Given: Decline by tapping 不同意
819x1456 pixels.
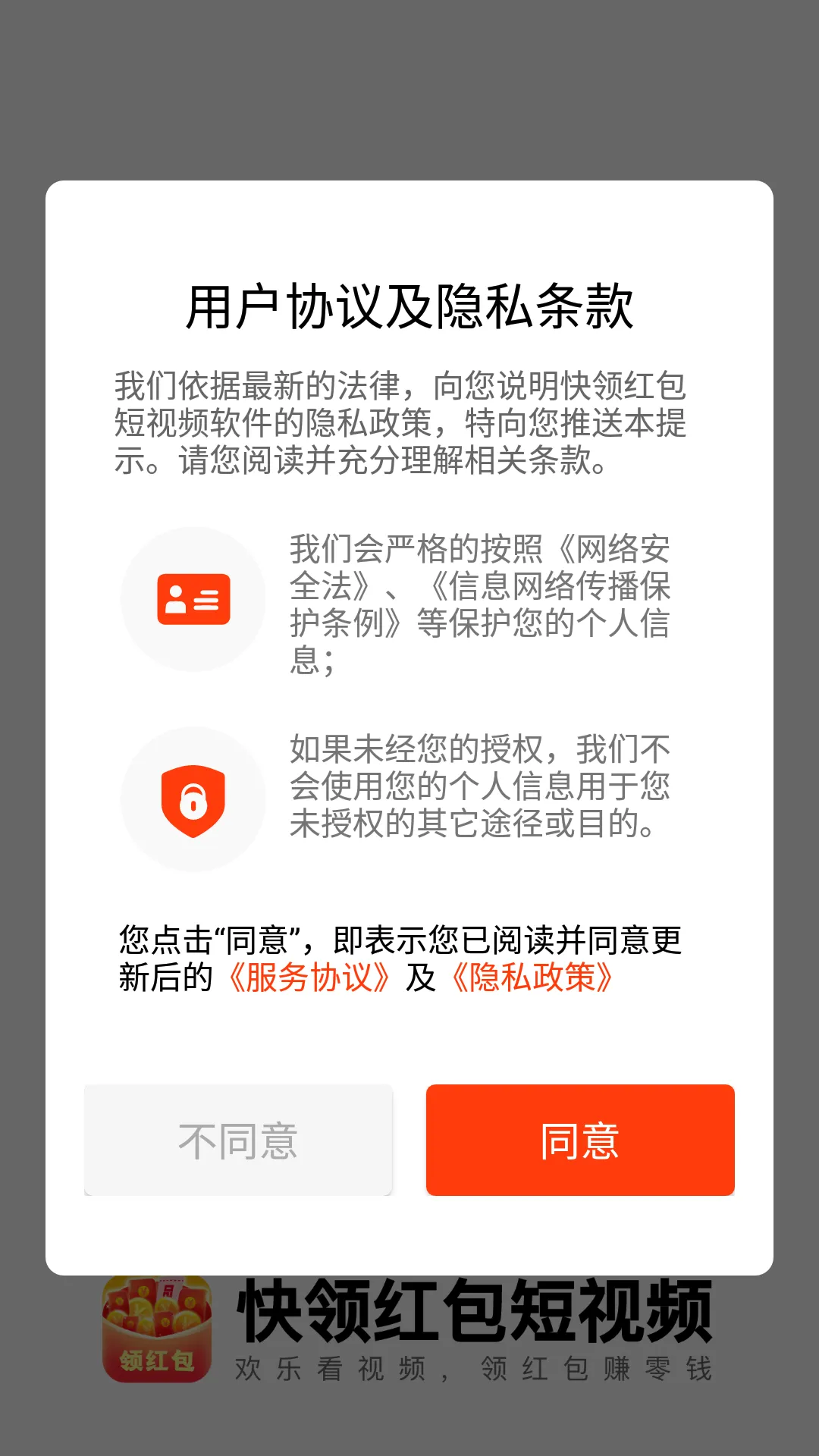Looking at the screenshot, I should 238,1140.
